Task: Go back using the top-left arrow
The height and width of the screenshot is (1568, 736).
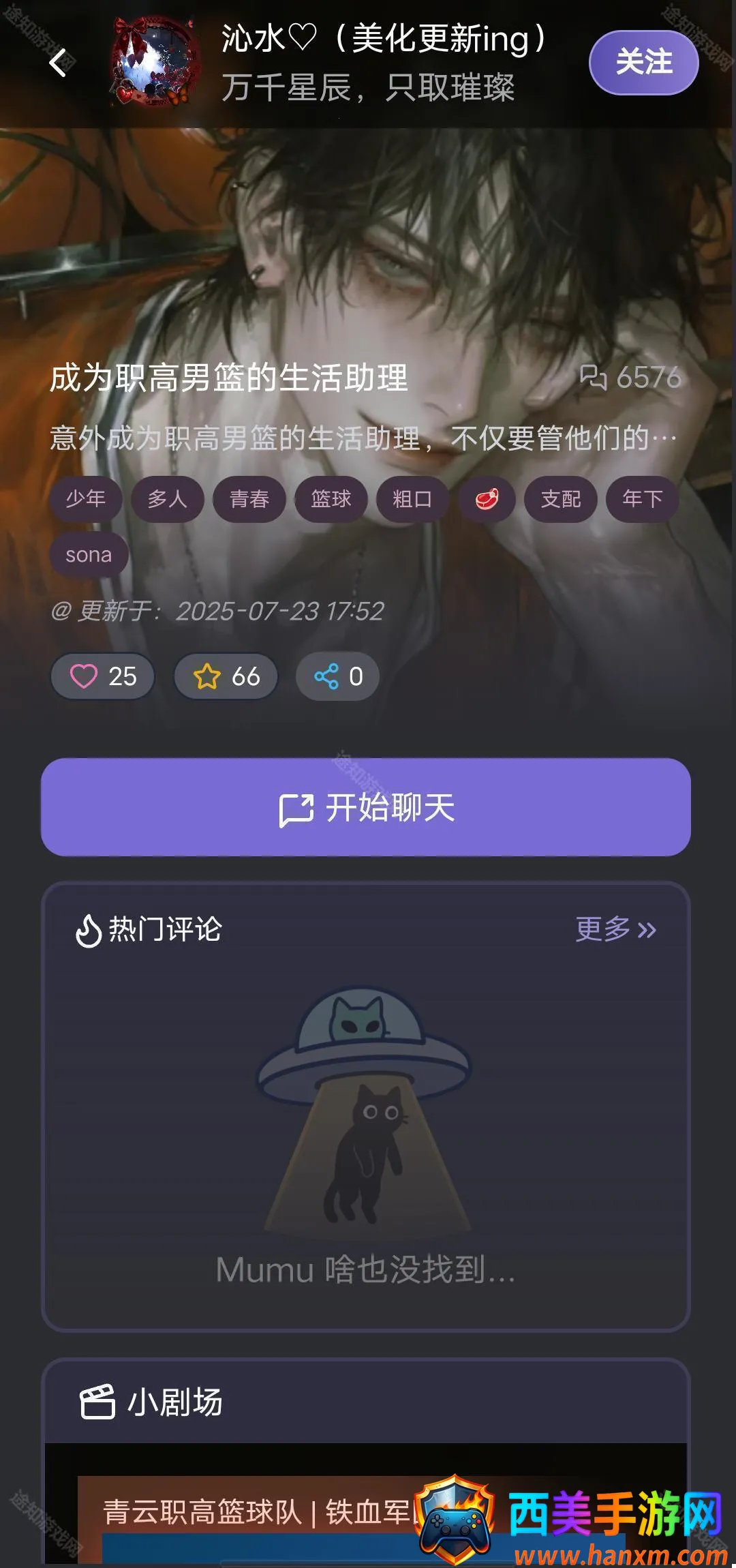Action: tap(58, 63)
